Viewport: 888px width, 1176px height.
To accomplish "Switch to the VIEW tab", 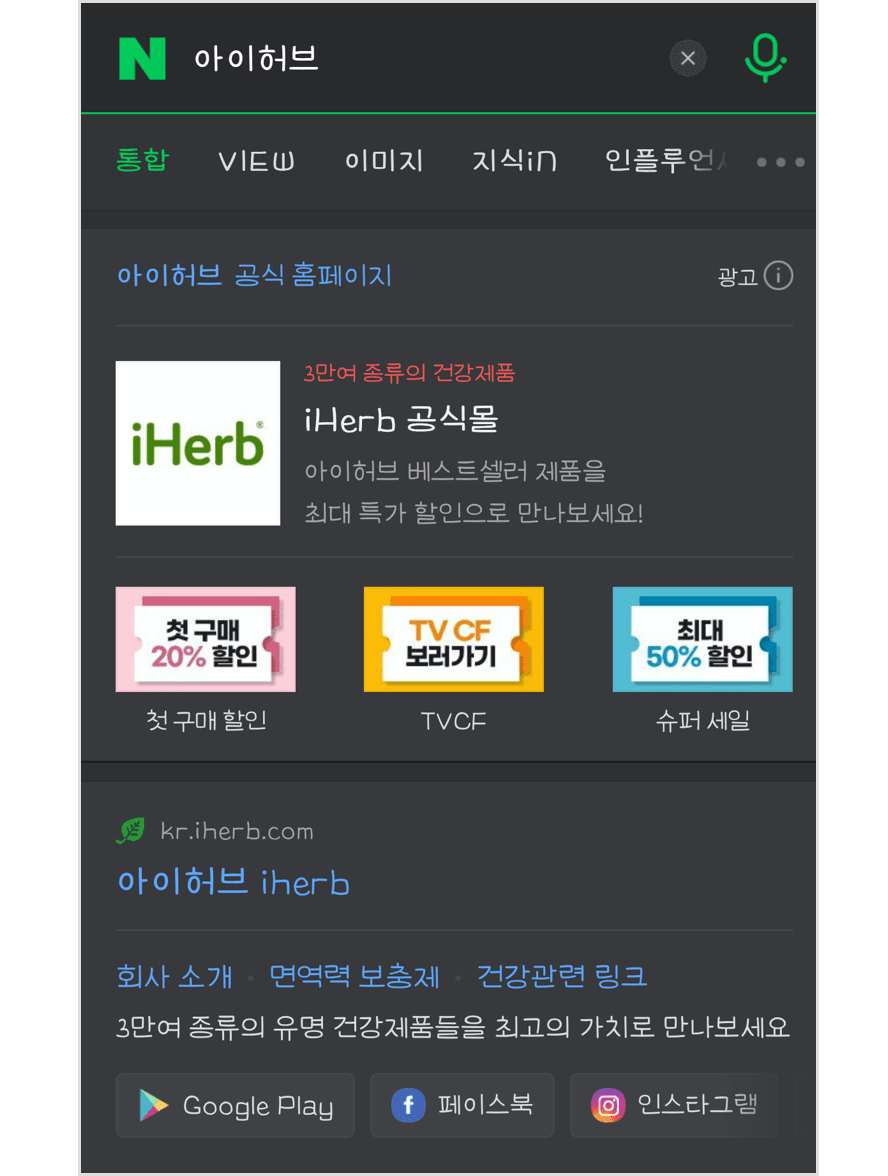I will 256,161.
